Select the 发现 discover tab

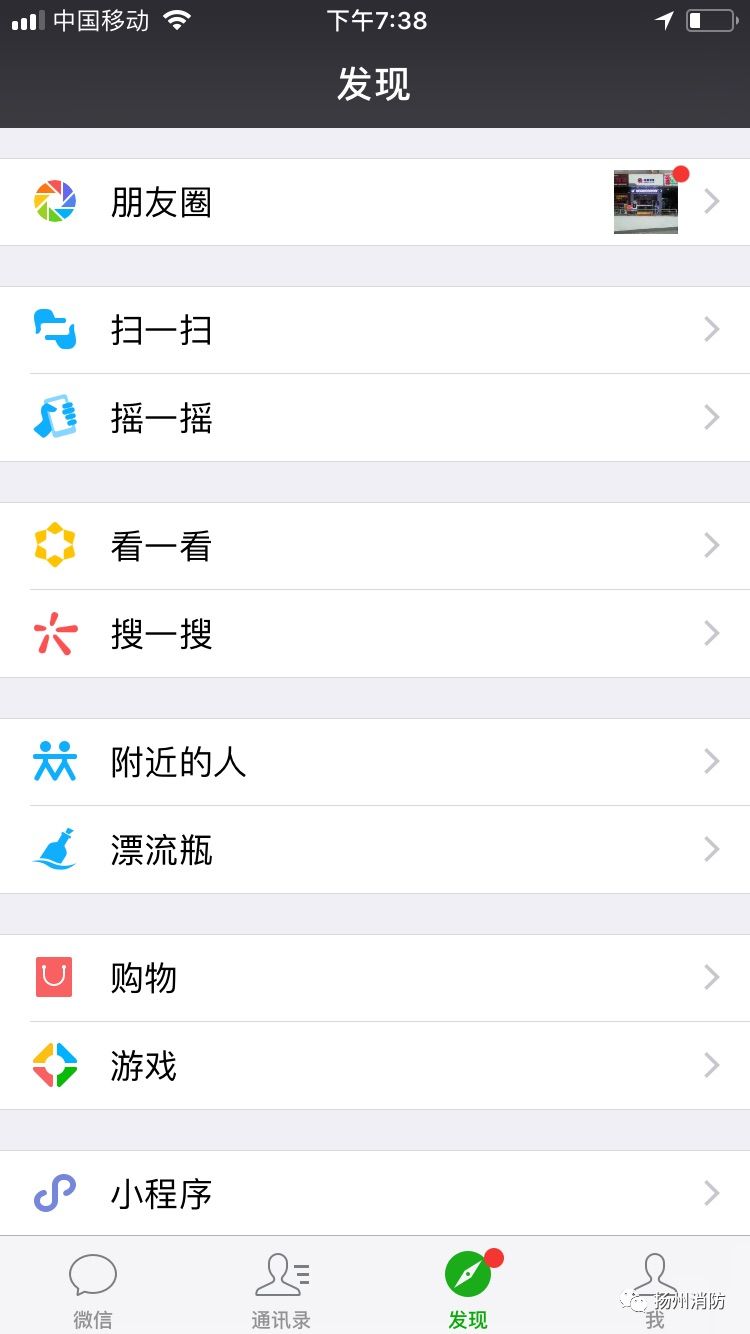(x=468, y=1290)
